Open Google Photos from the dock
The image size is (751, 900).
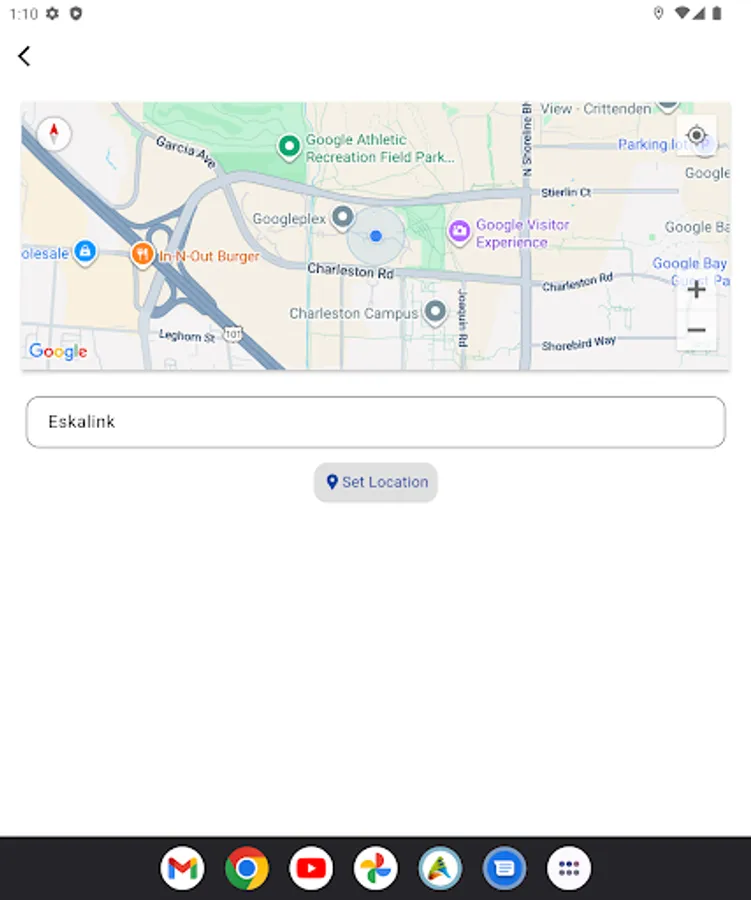point(375,868)
